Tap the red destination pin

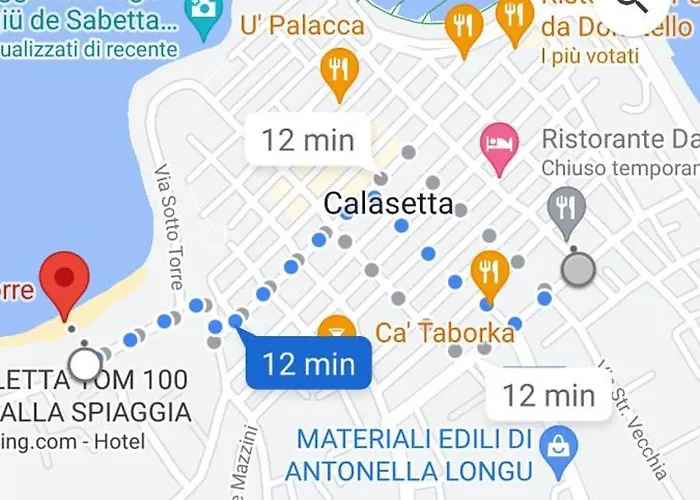(x=64, y=280)
